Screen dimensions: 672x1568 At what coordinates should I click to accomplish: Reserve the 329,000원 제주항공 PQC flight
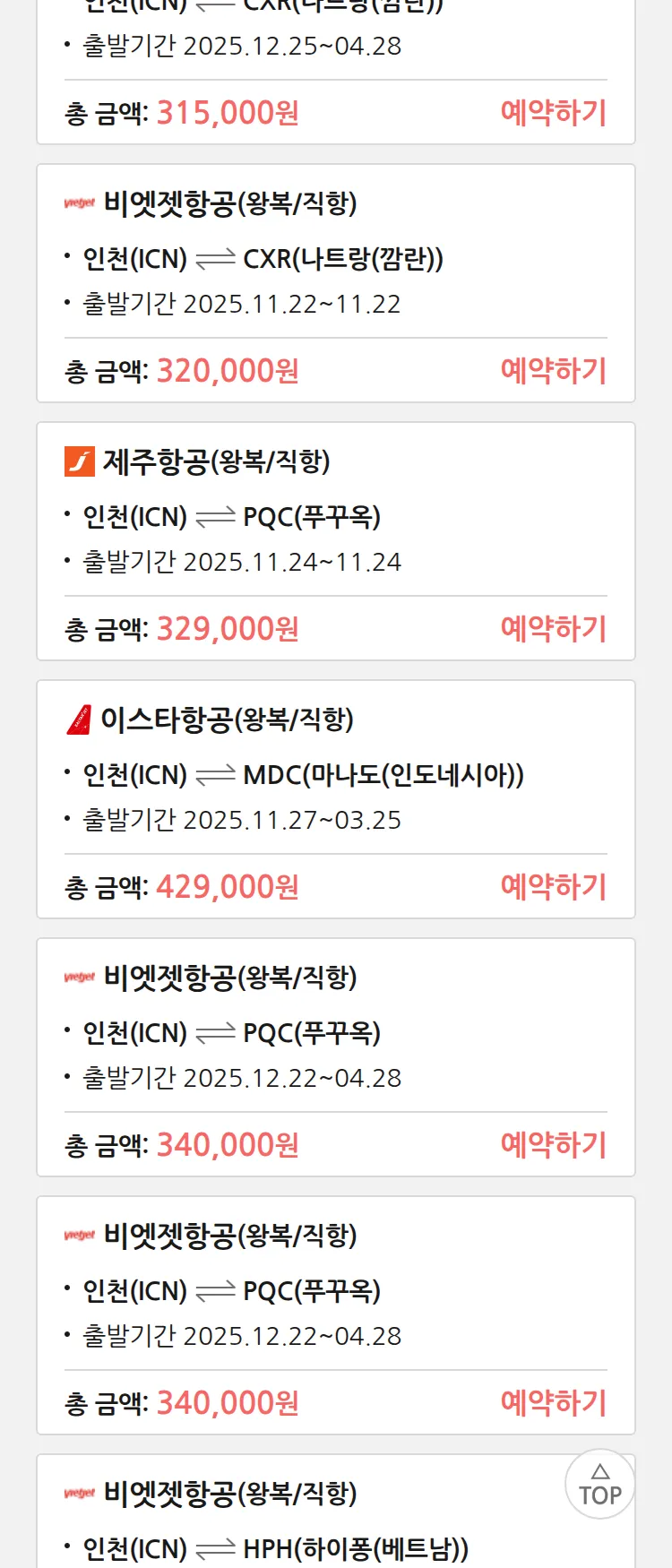[x=553, y=629]
